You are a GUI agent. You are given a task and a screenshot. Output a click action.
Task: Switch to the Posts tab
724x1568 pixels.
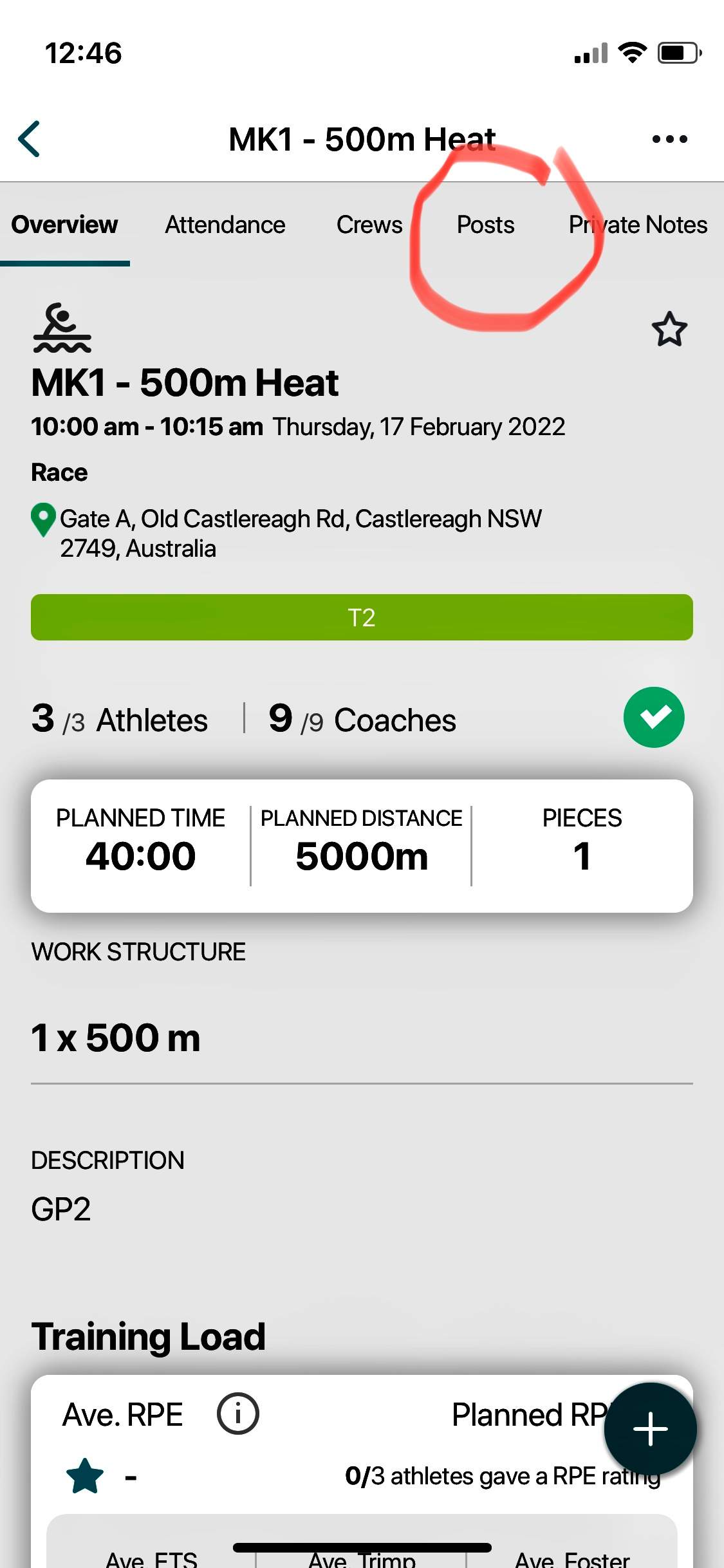click(485, 225)
